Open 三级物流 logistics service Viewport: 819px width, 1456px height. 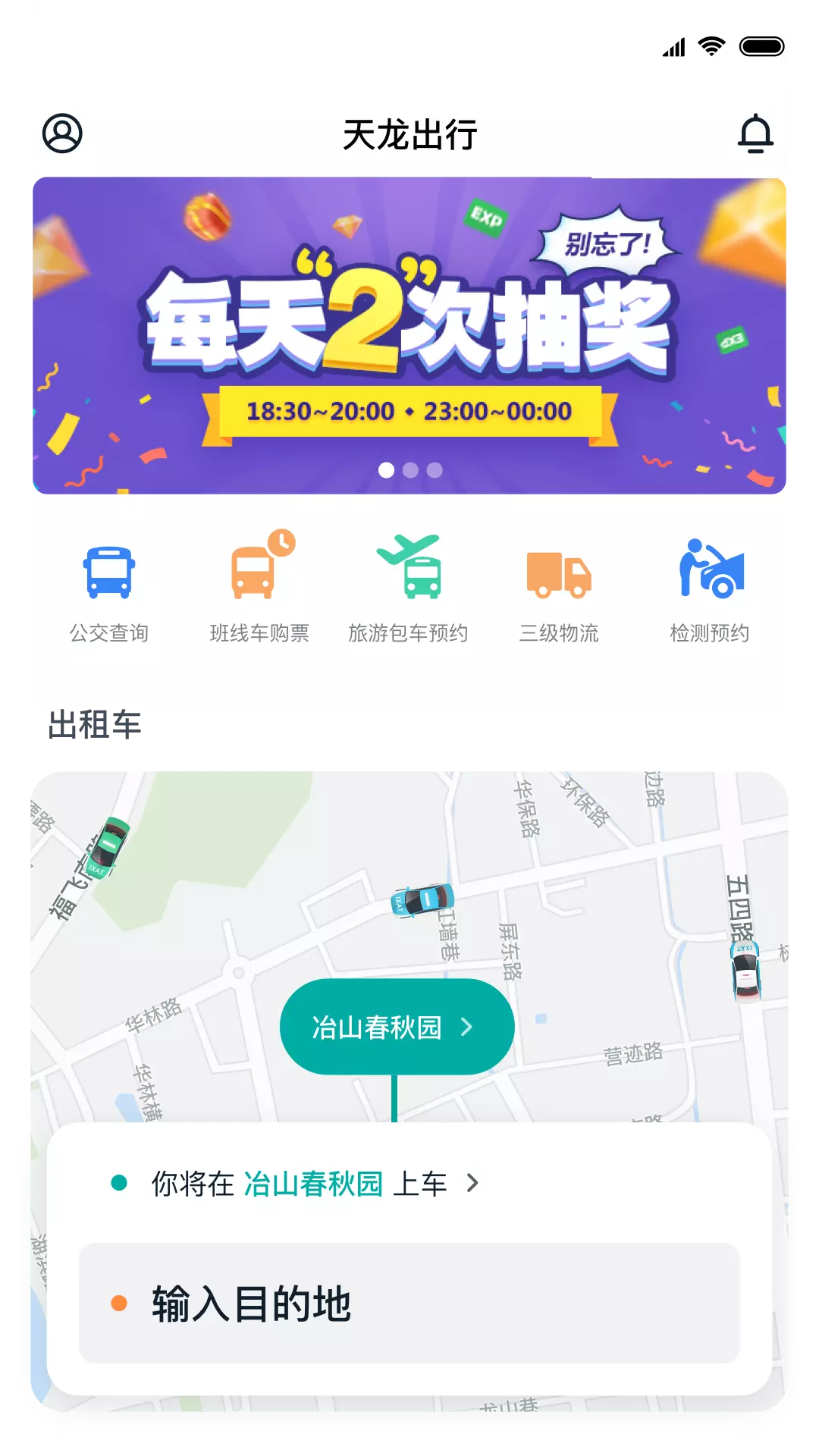coord(559,588)
